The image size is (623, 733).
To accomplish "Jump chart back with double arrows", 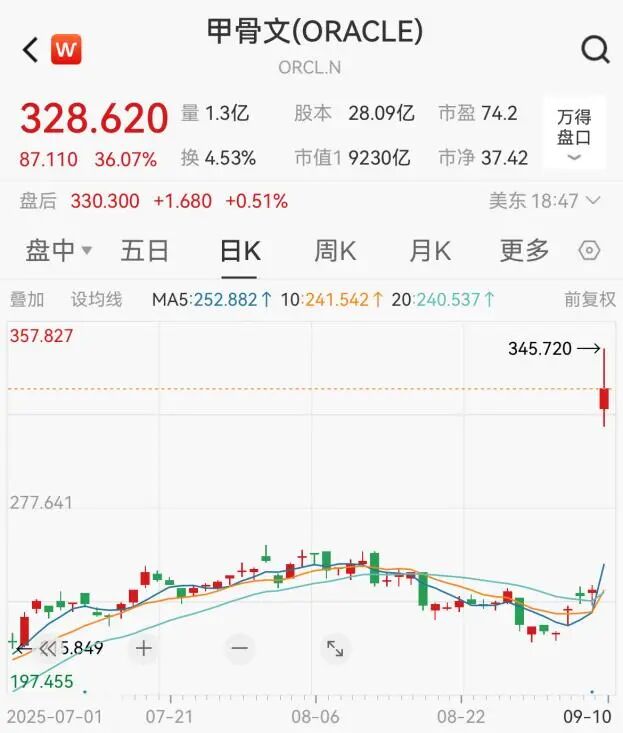I will tap(49, 648).
